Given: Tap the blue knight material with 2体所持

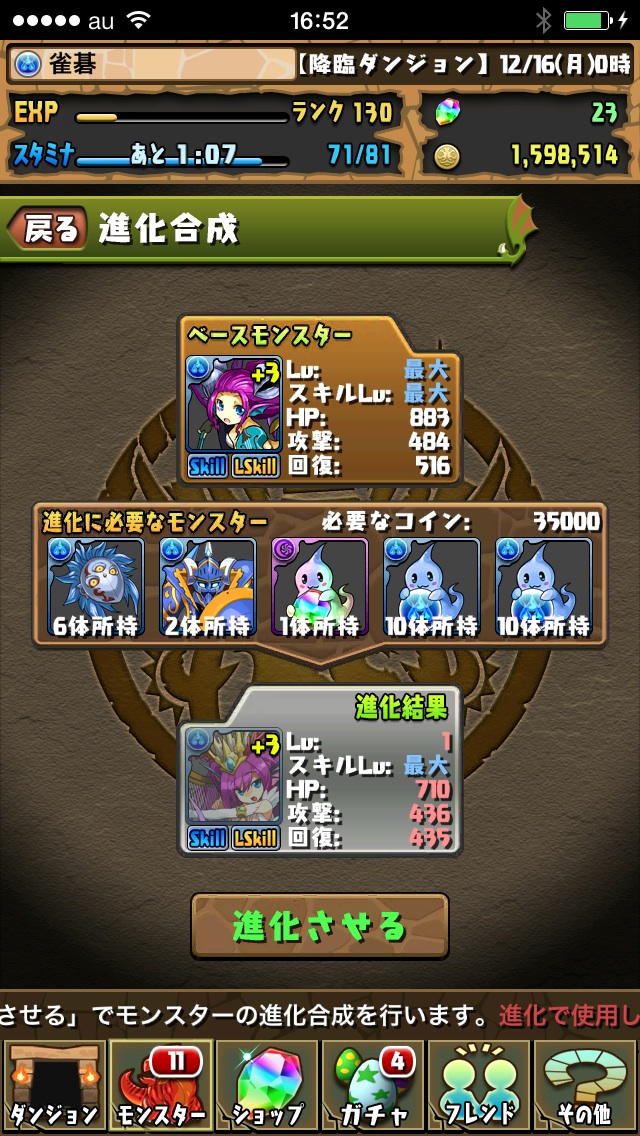Looking at the screenshot, I should (x=208, y=587).
